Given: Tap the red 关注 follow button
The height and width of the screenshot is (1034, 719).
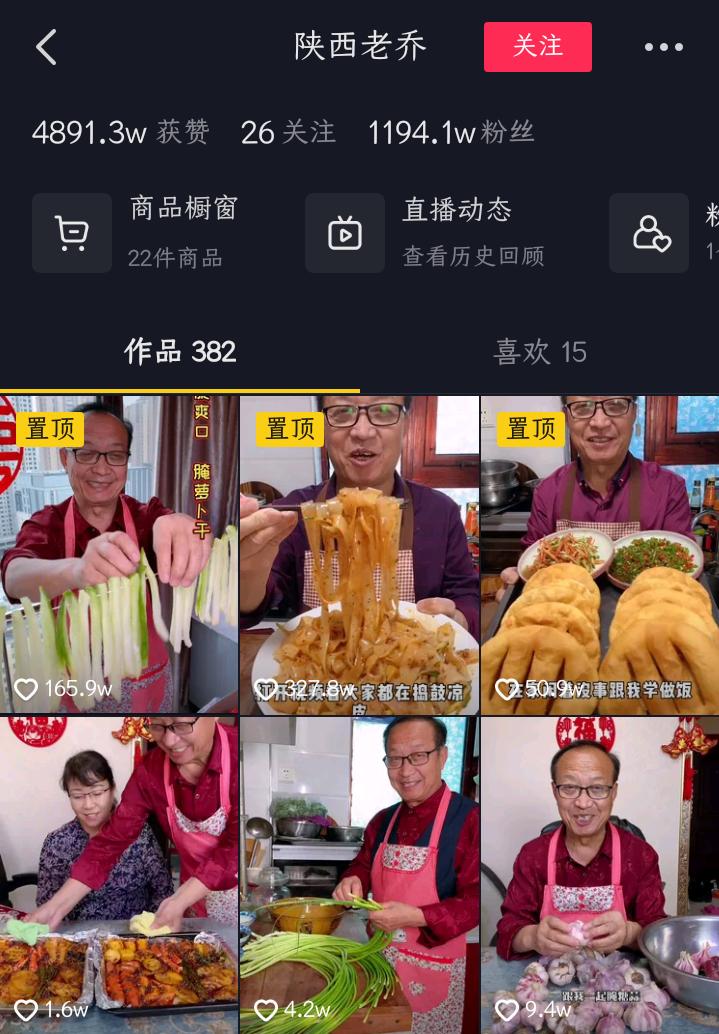Looking at the screenshot, I should point(537,47).
